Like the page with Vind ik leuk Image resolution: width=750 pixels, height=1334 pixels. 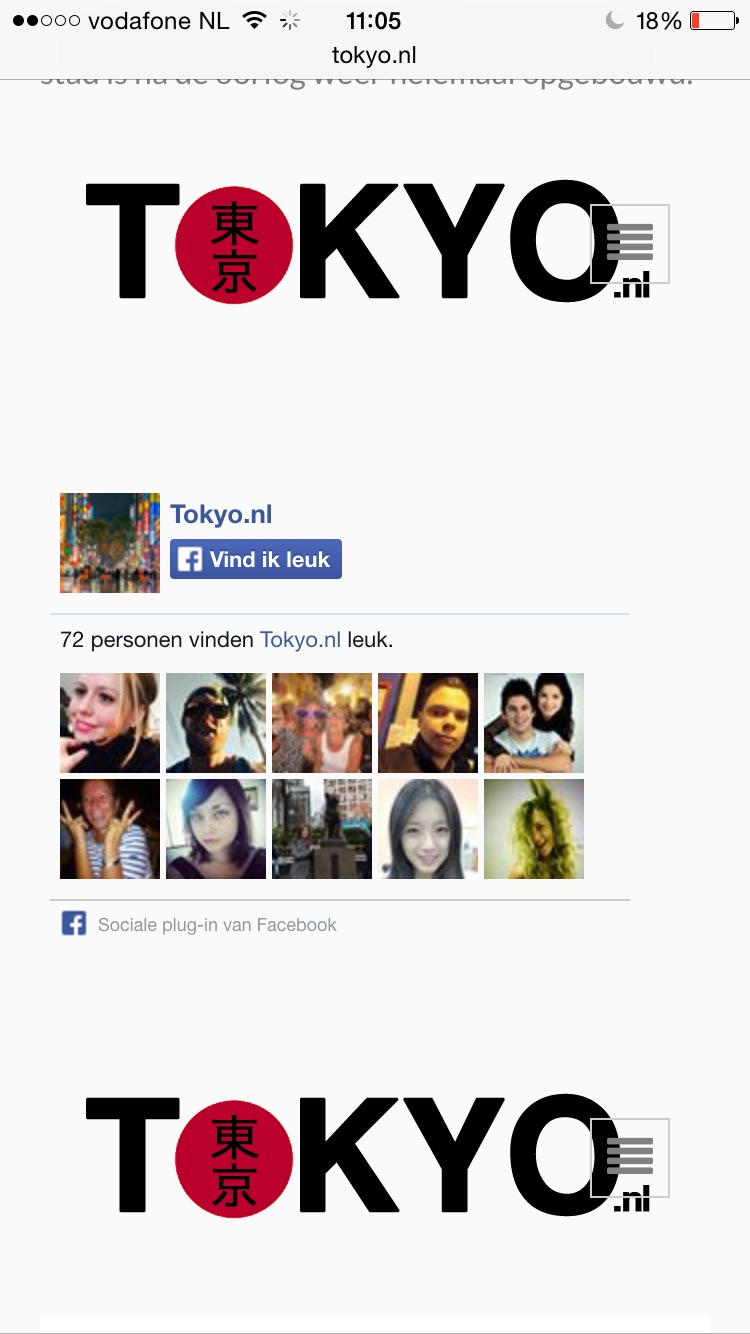coord(256,559)
